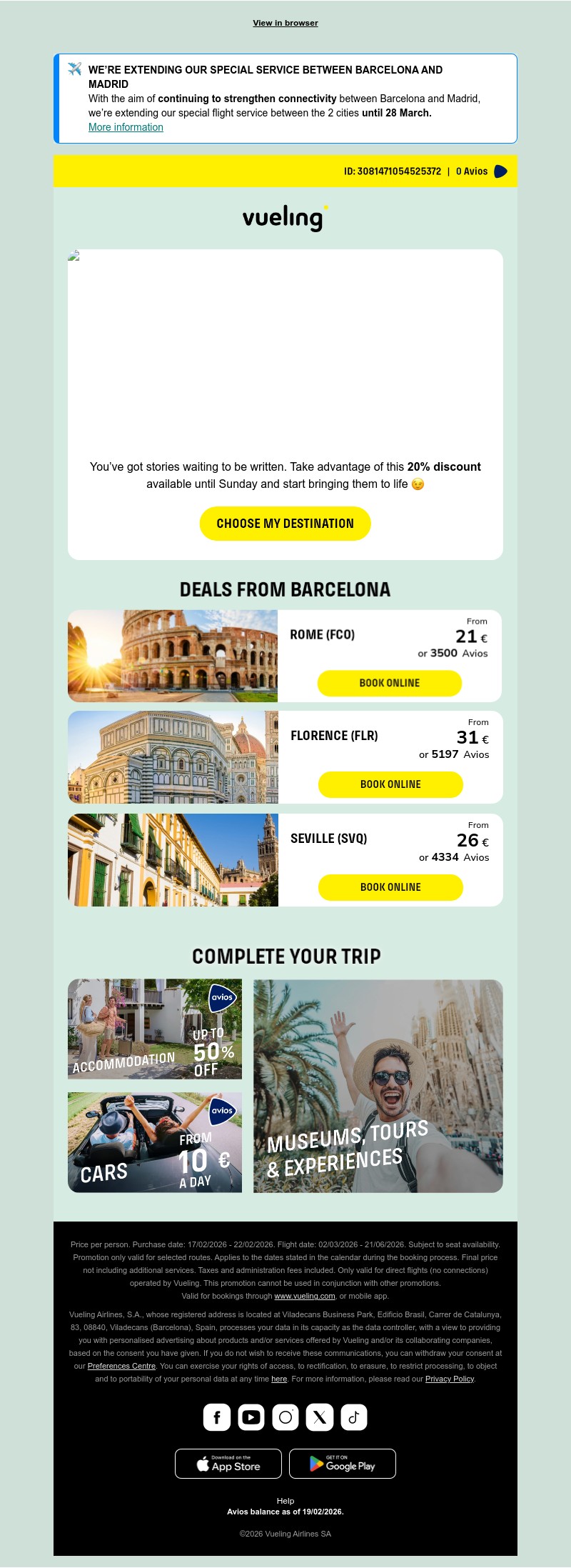Open the Preferences Centre link
Screen dimensions: 571x1568
tap(121, 1366)
